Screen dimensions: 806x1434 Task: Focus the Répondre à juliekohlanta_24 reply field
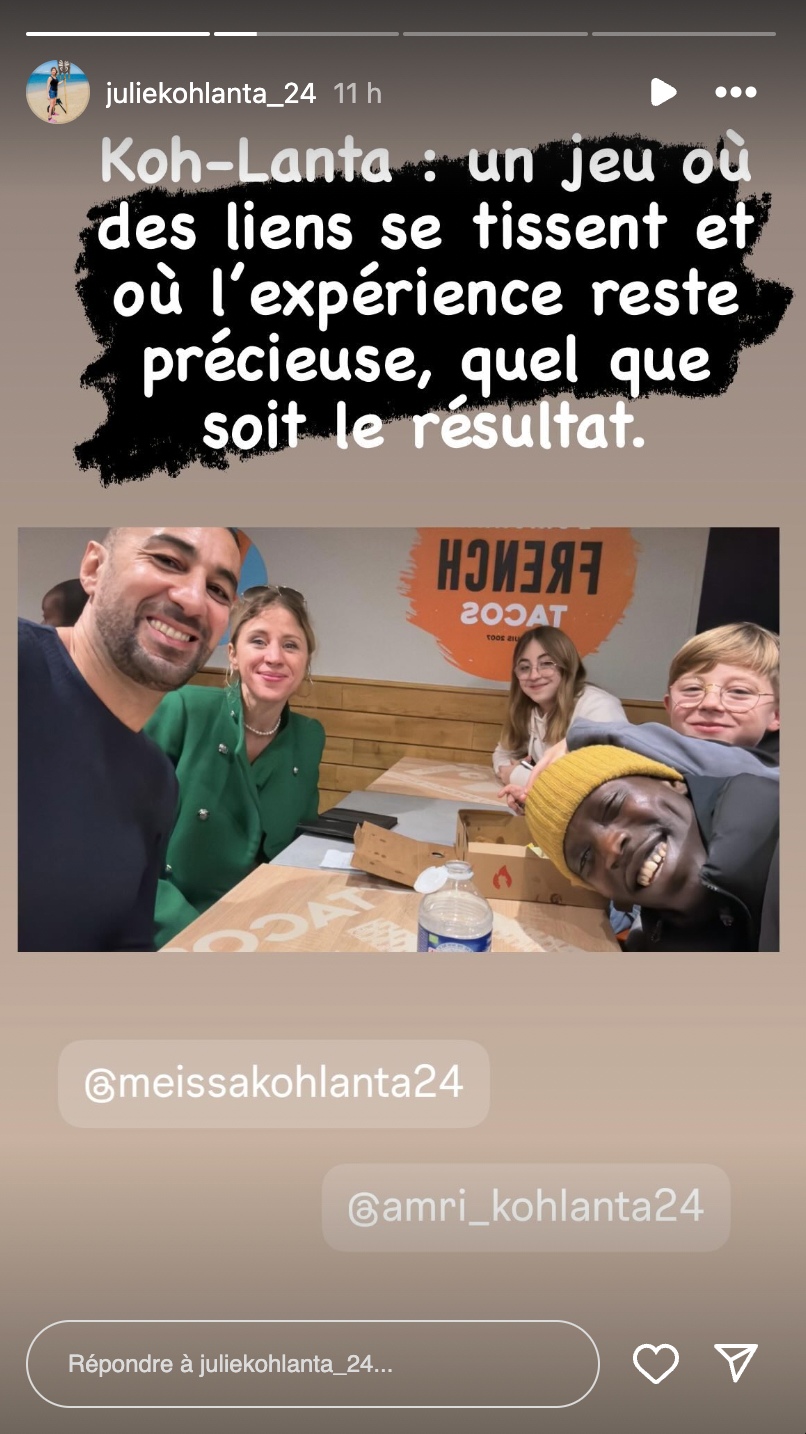(312, 1364)
